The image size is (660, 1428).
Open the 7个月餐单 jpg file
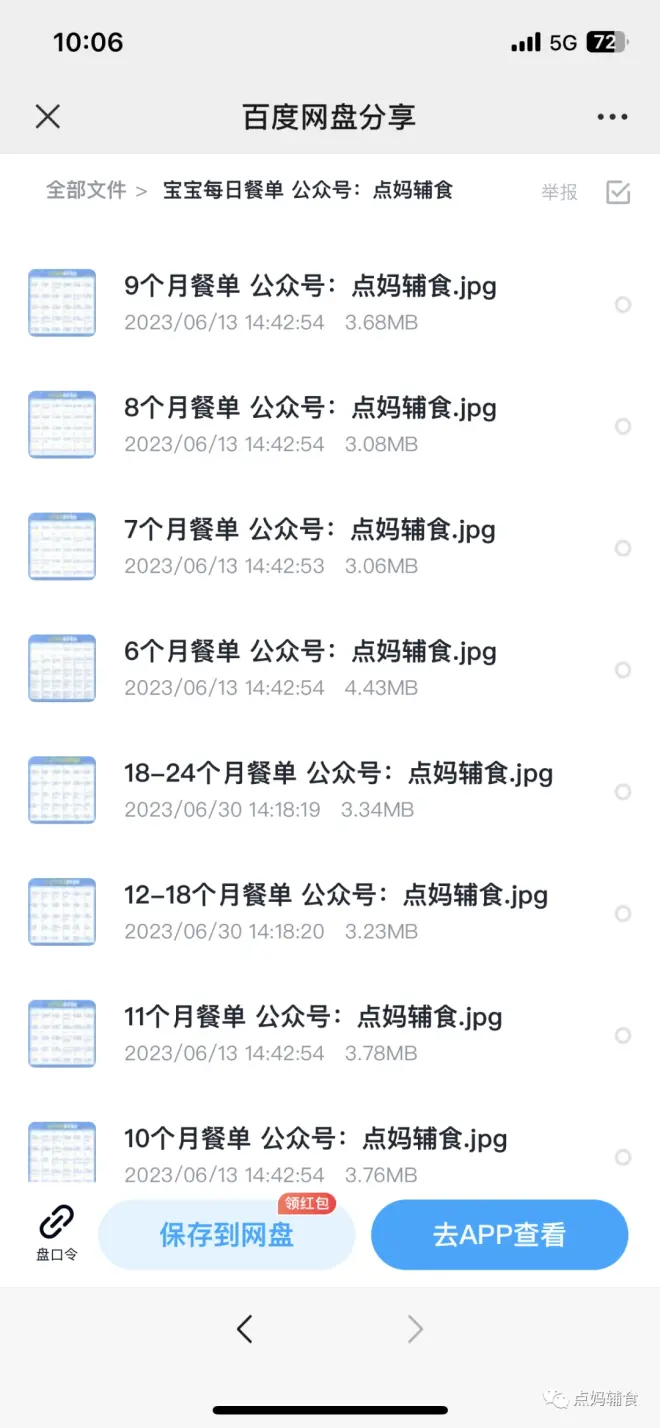click(310, 530)
